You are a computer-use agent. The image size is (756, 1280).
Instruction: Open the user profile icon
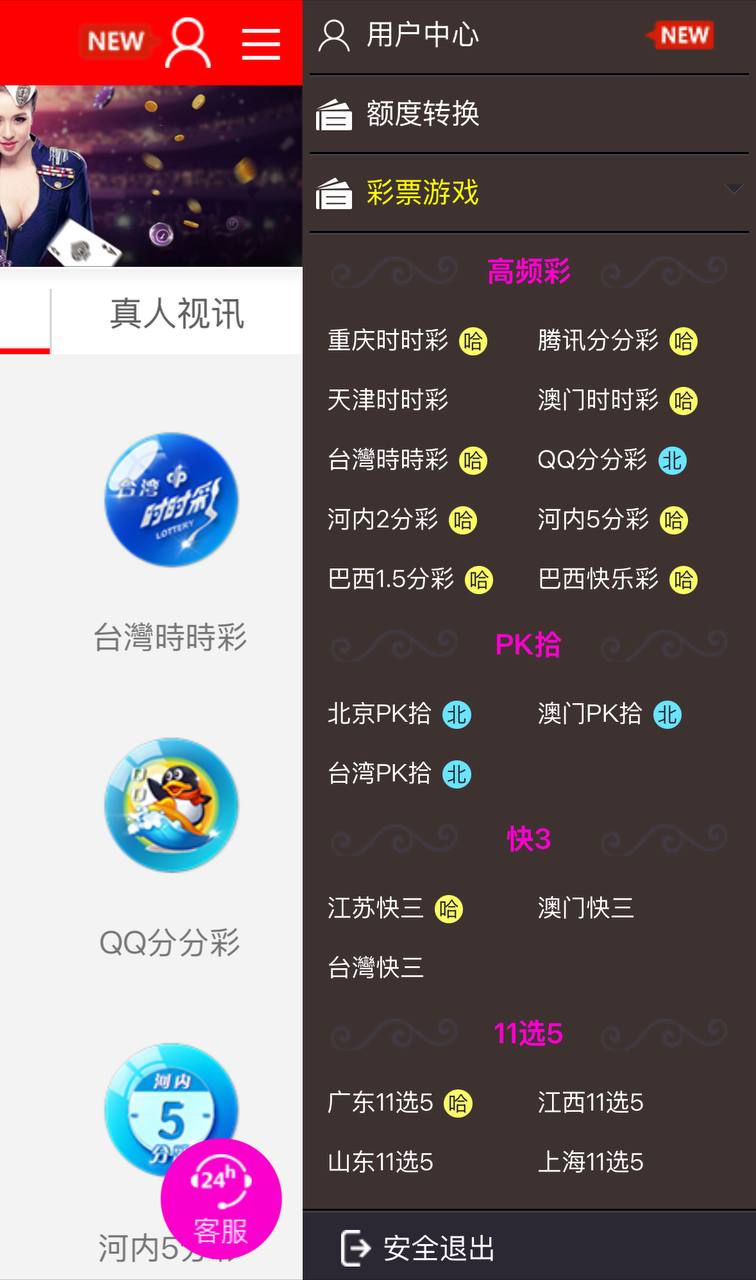click(187, 42)
